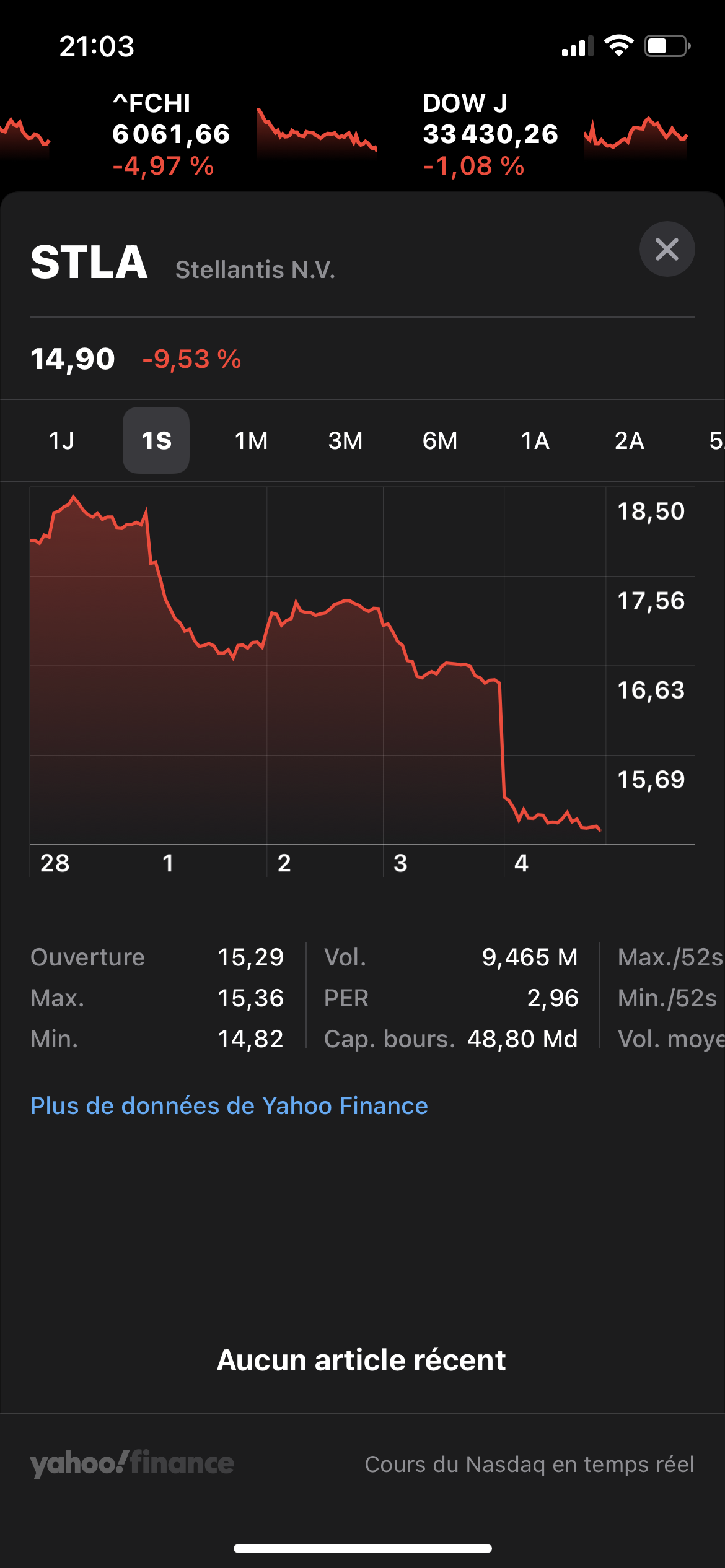Close the STLA stock detail sheet
The height and width of the screenshot is (1568, 725).
667,249
